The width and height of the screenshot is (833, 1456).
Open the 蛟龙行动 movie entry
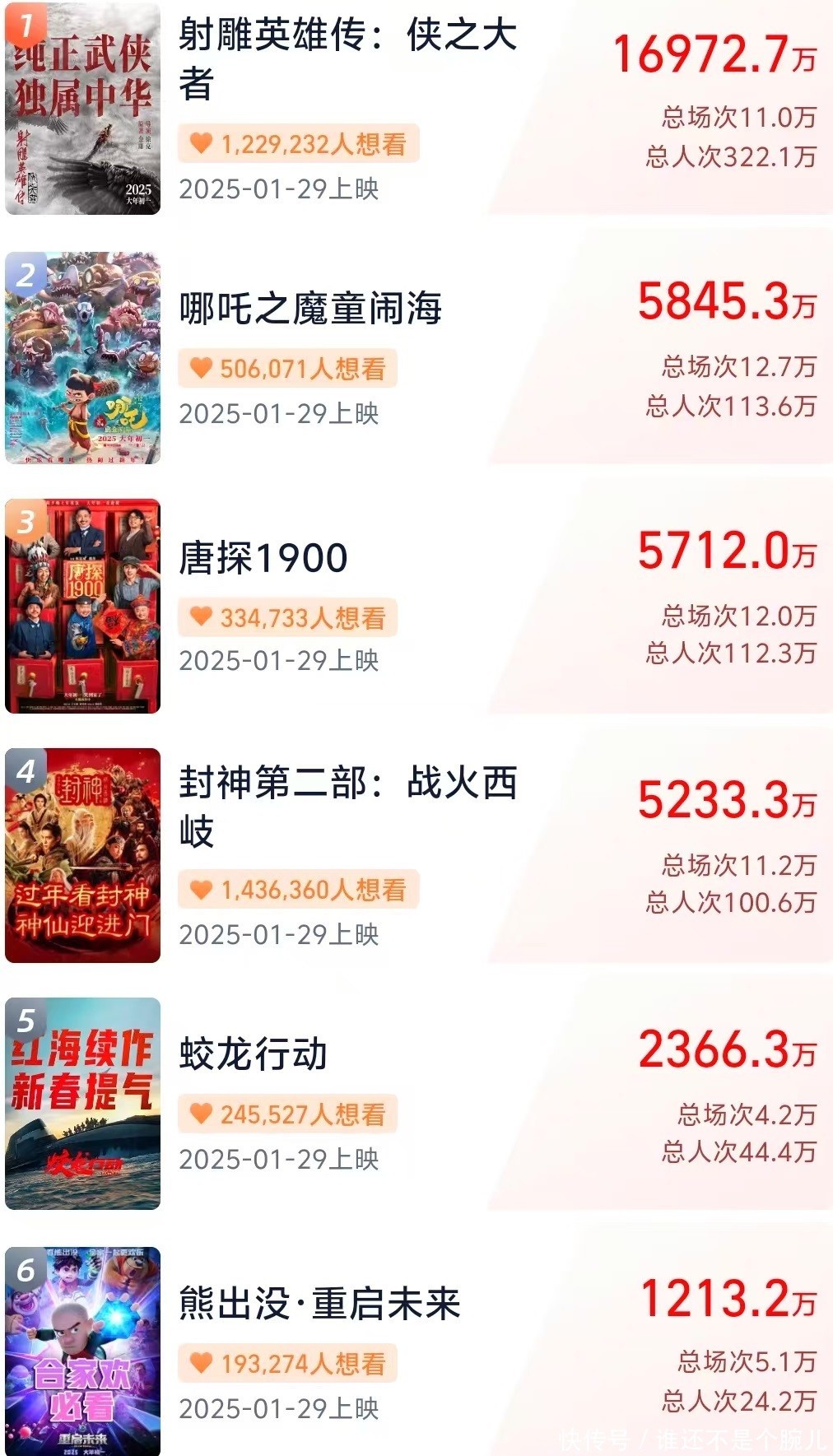click(x=254, y=1054)
